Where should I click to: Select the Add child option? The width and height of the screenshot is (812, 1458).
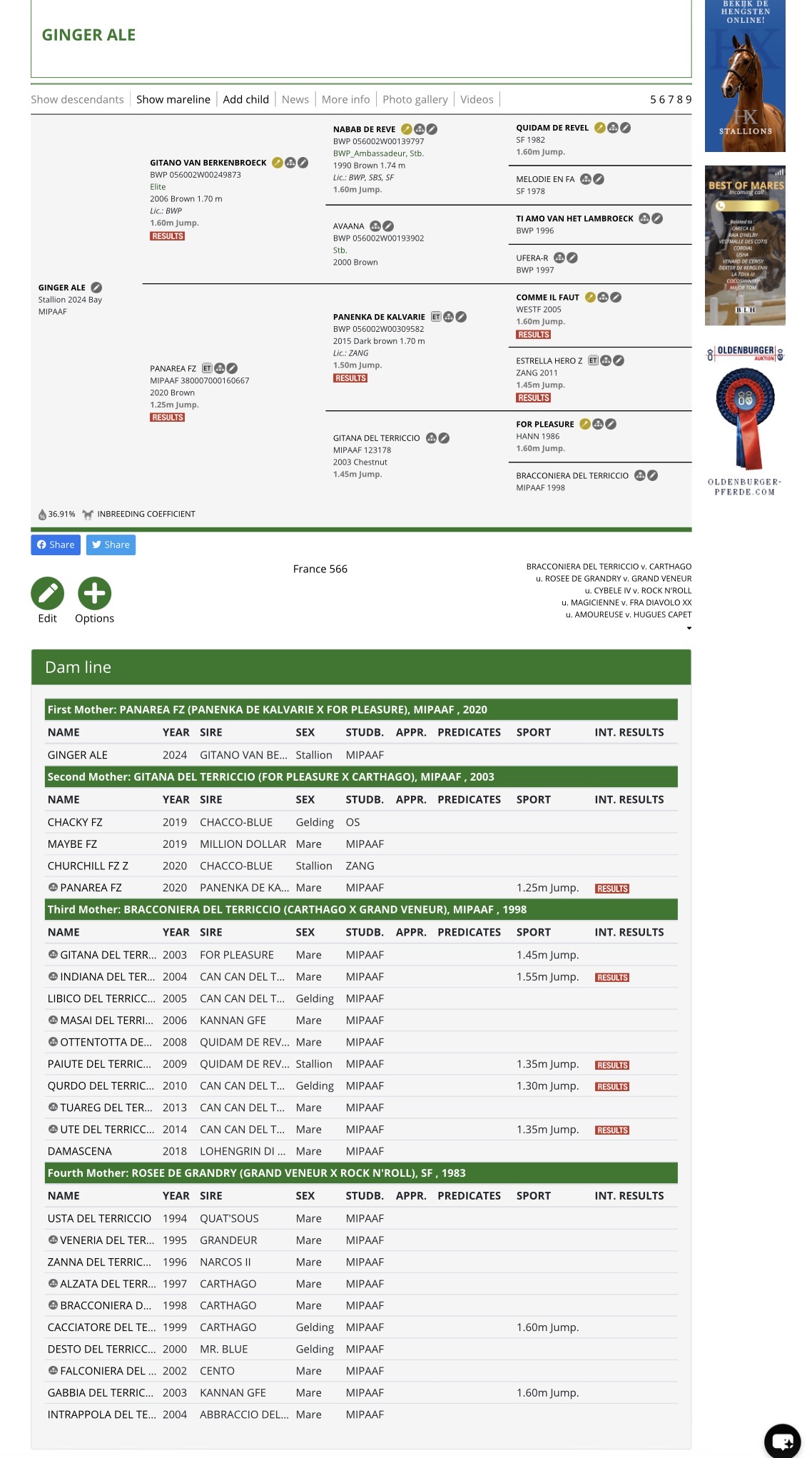[x=246, y=99]
